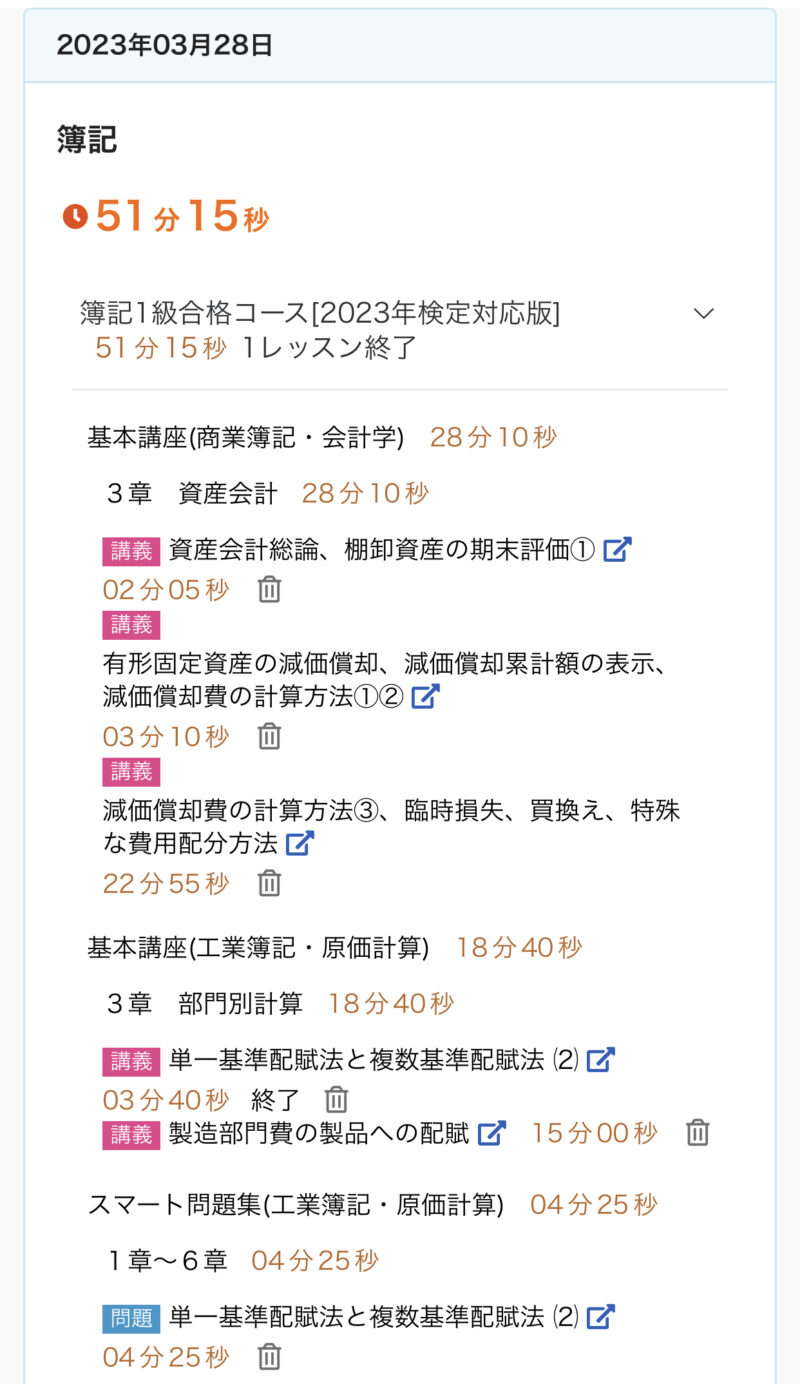Open the 減価償却費の計算方法③ lecture link
Viewport: 800px width, 1384px height.
coord(300,843)
